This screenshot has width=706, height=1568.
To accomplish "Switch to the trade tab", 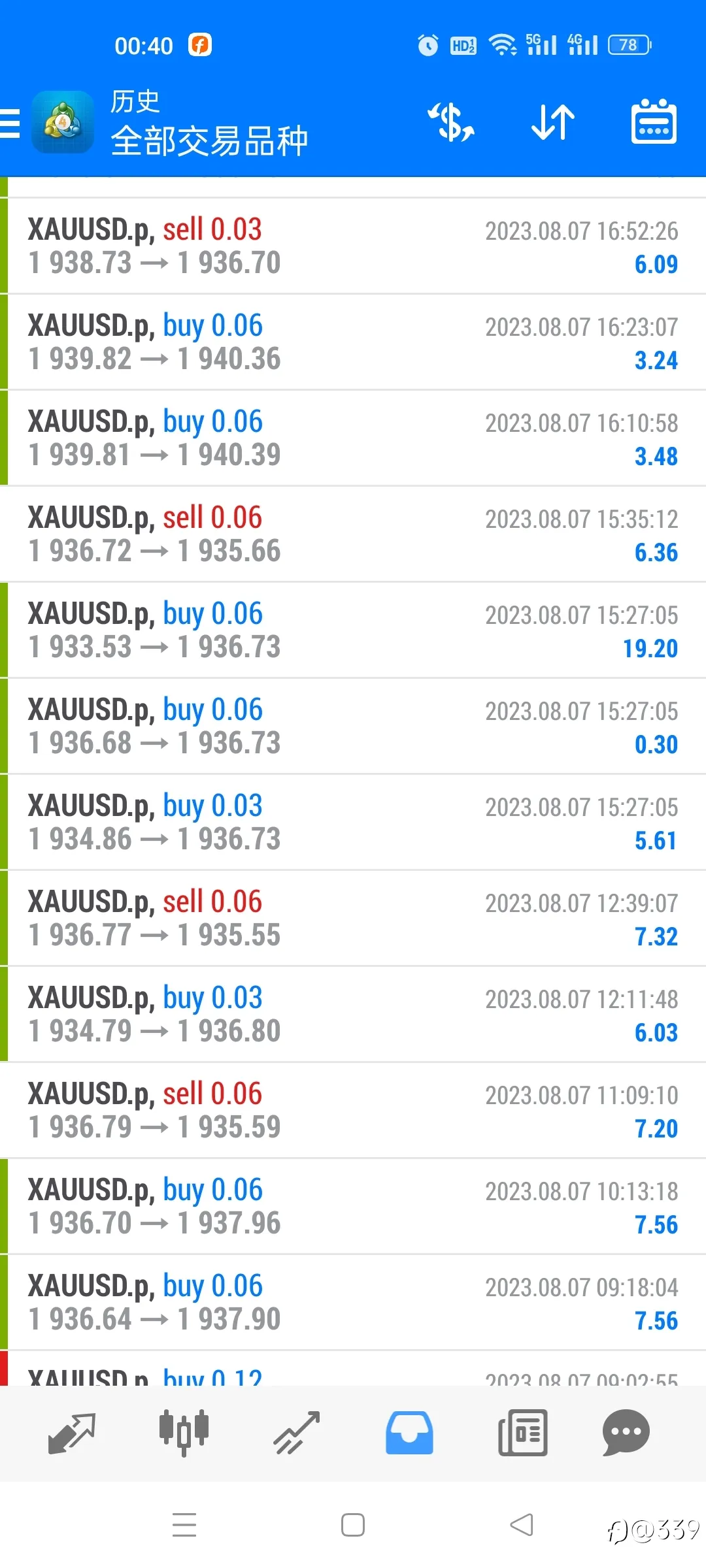I will [x=297, y=1433].
